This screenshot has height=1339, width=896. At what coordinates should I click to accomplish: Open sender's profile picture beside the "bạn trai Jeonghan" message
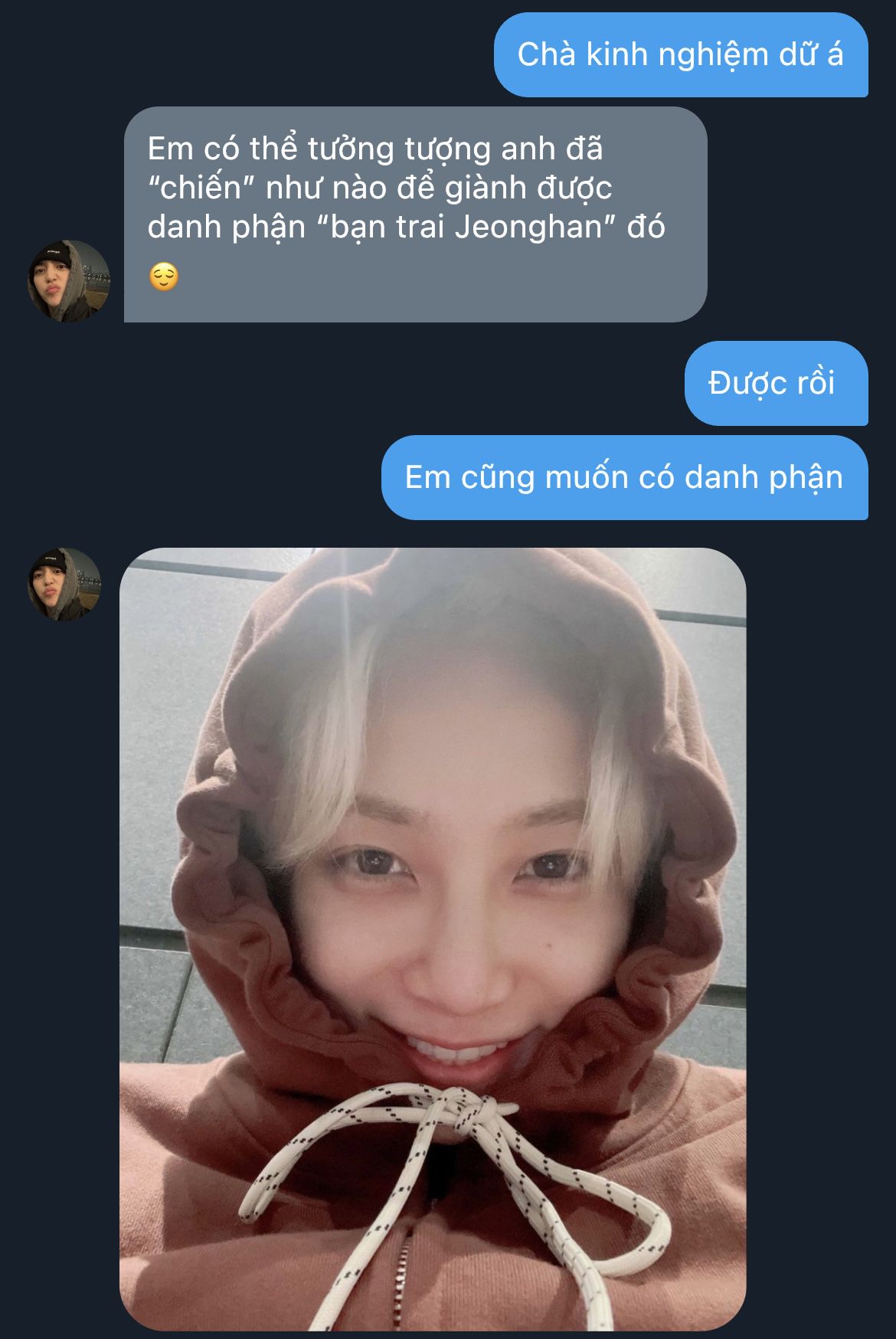click(68, 281)
